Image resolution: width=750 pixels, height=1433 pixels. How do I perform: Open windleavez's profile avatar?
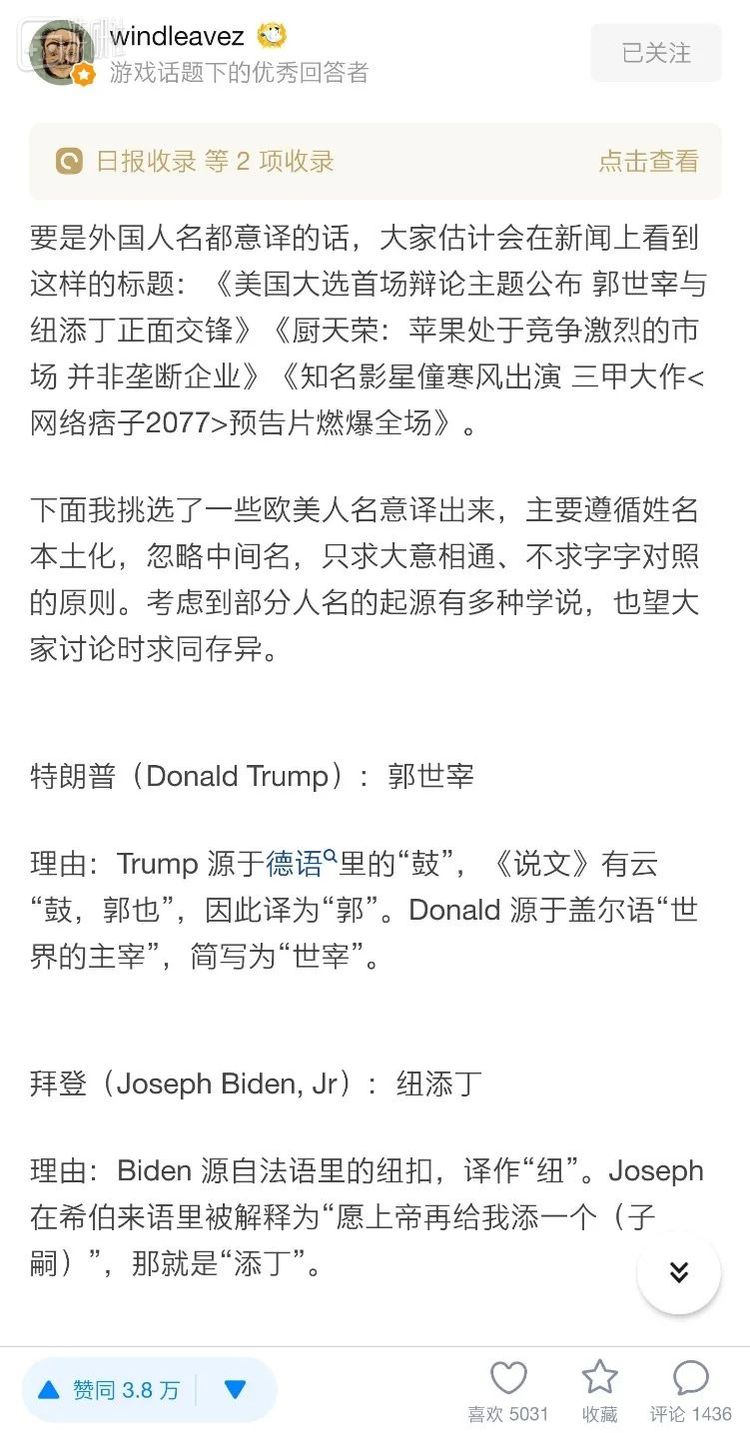62,52
